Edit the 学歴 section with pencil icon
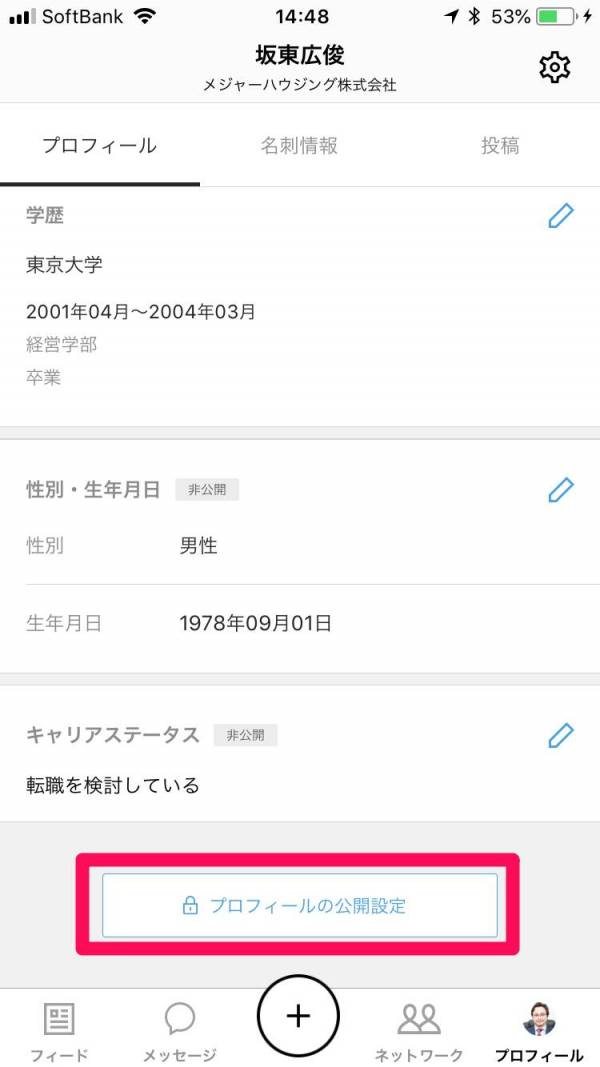 pyautogui.click(x=561, y=216)
